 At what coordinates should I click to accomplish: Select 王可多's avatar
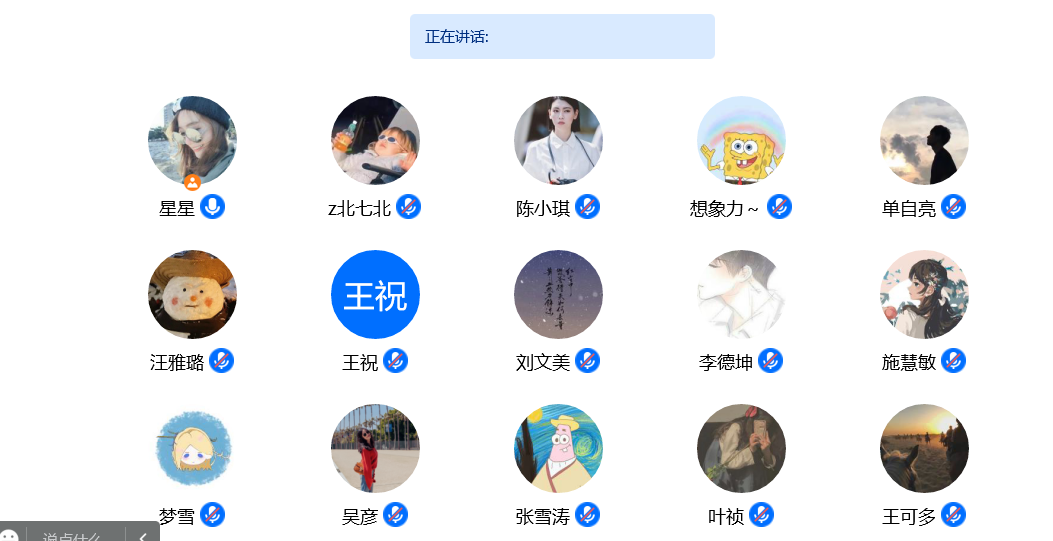point(924,448)
